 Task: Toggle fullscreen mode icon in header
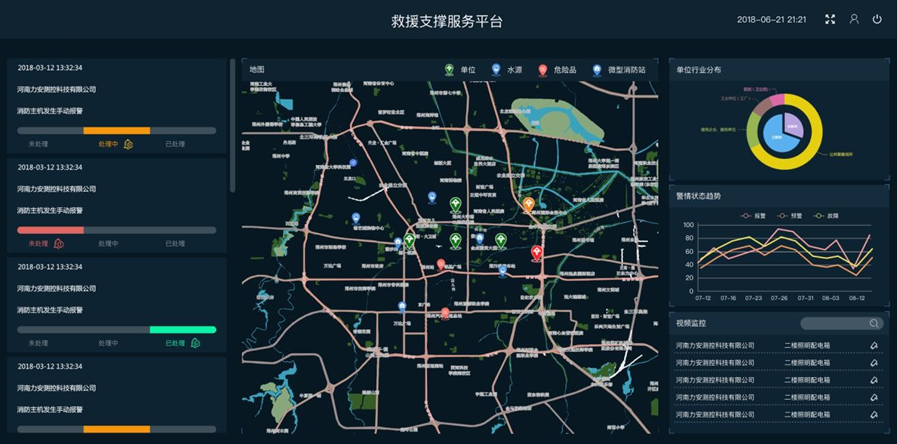click(x=830, y=19)
